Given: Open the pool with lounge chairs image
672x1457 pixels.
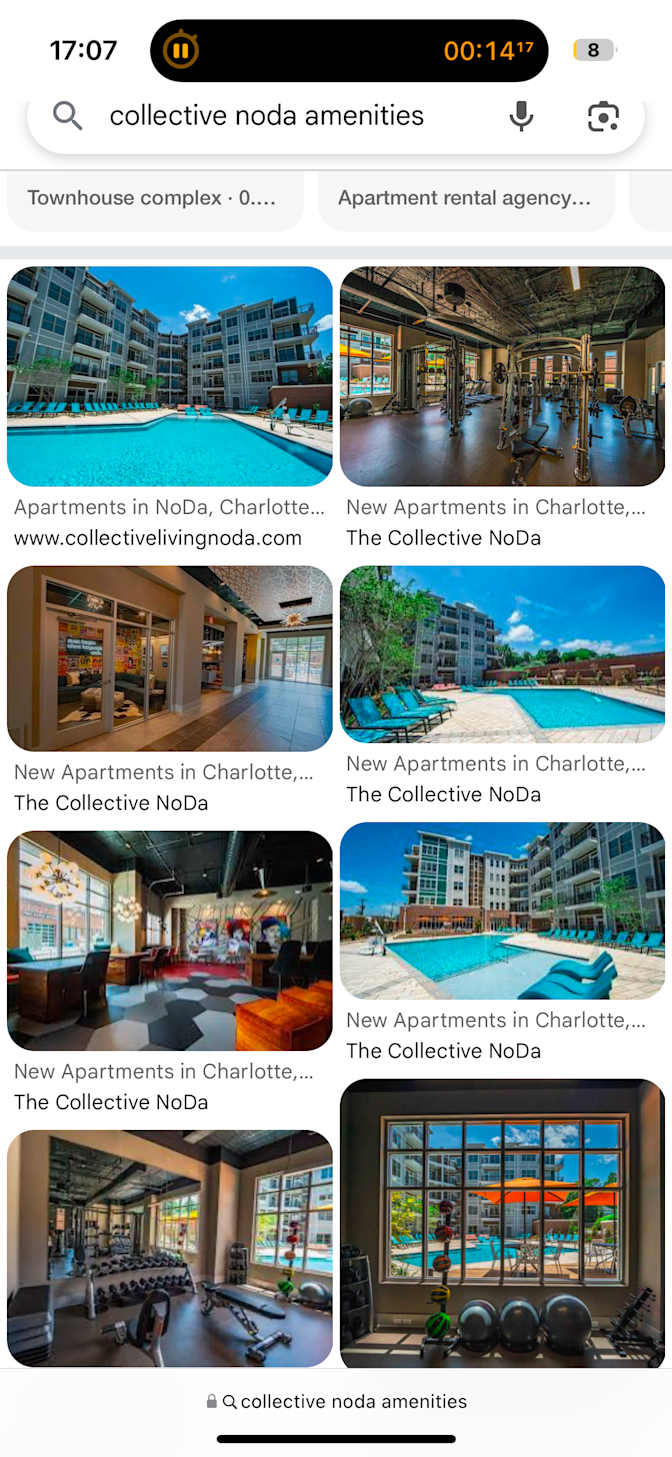Looking at the screenshot, I should tap(502, 654).
